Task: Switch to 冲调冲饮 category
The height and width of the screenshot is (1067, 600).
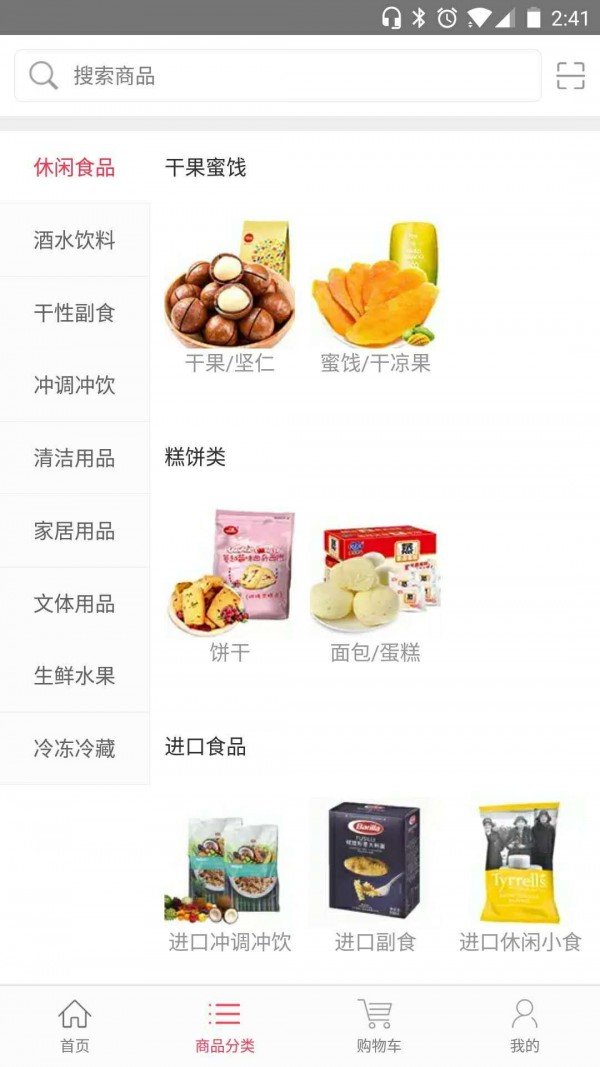Action: pyautogui.click(x=75, y=385)
